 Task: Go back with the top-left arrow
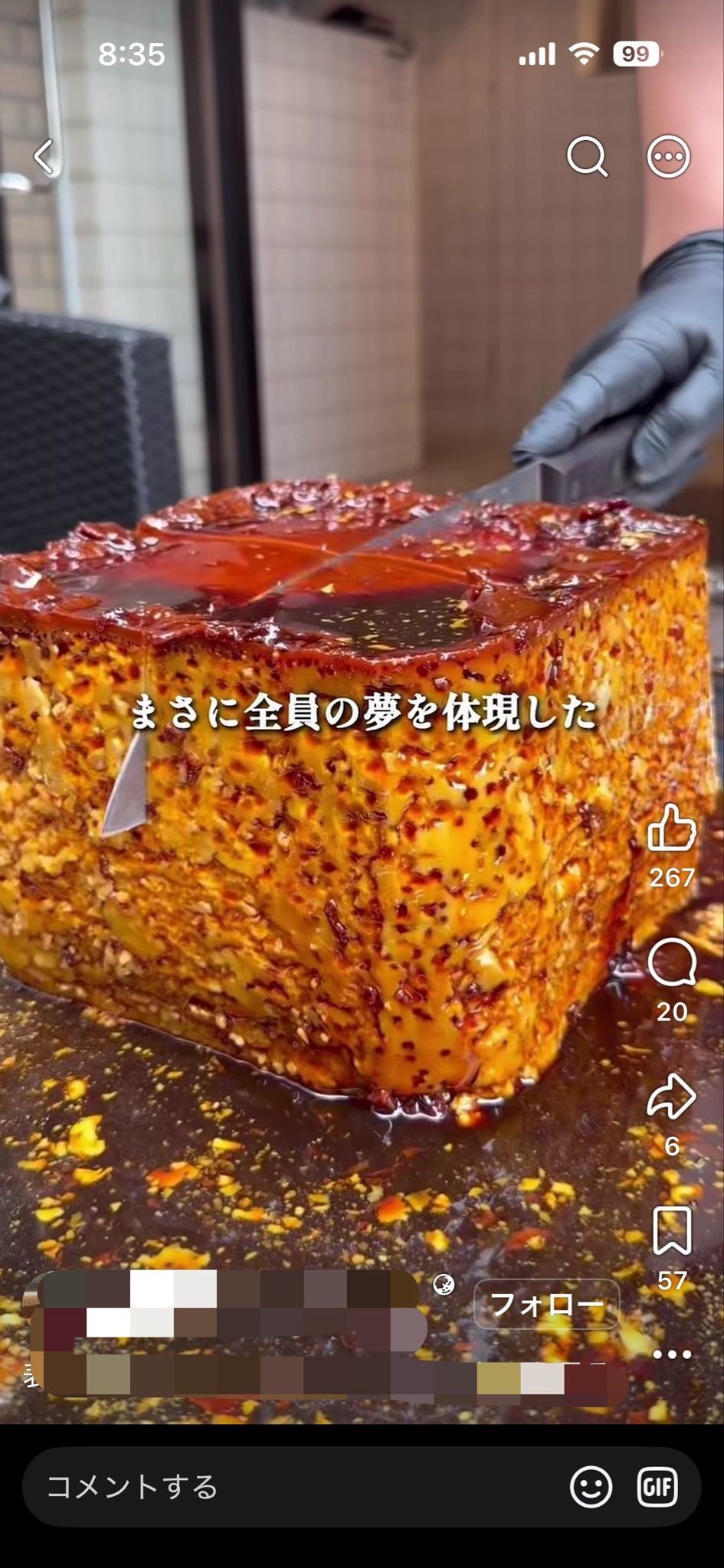click(x=44, y=157)
